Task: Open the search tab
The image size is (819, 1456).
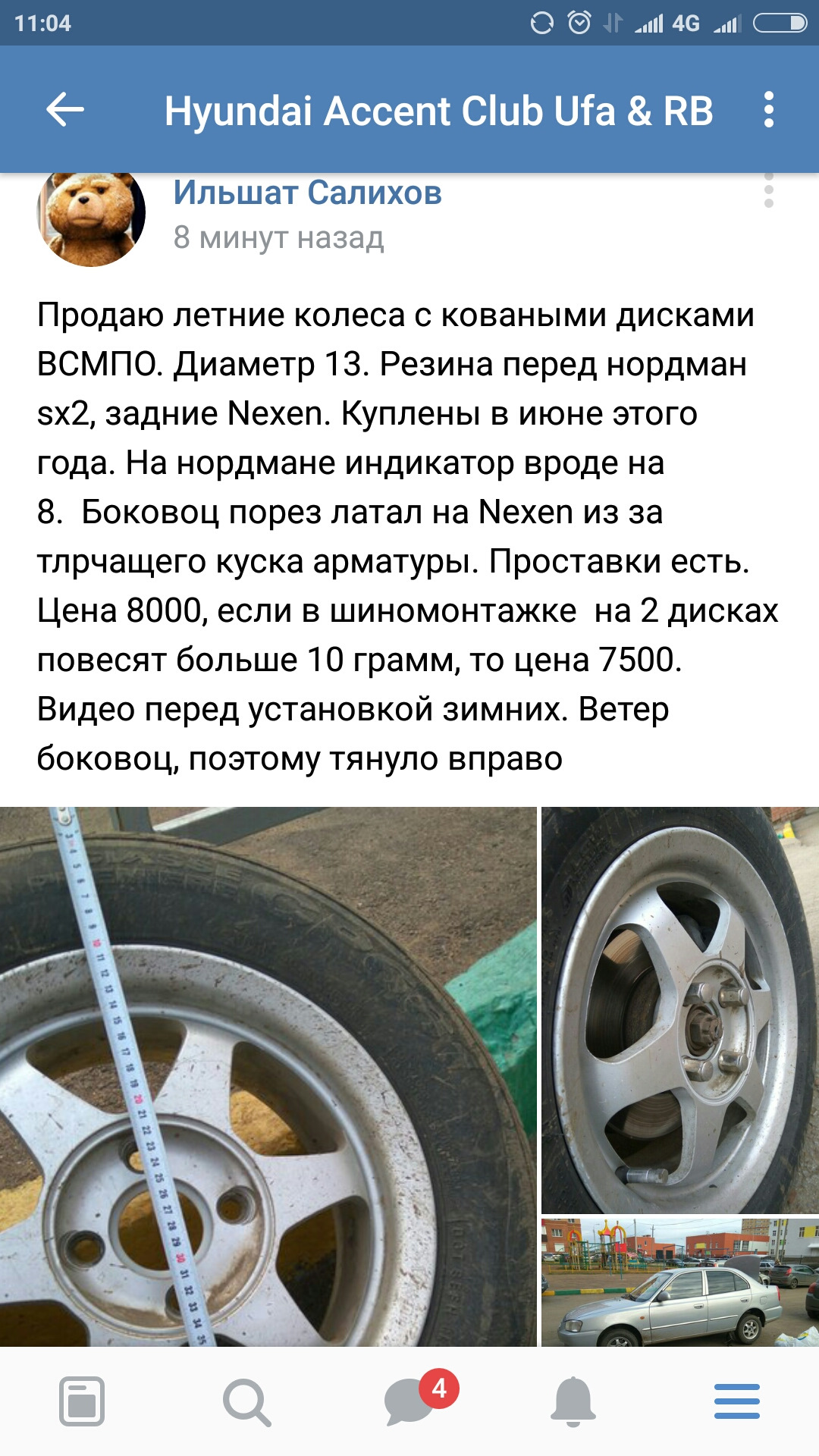Action: (246, 1401)
